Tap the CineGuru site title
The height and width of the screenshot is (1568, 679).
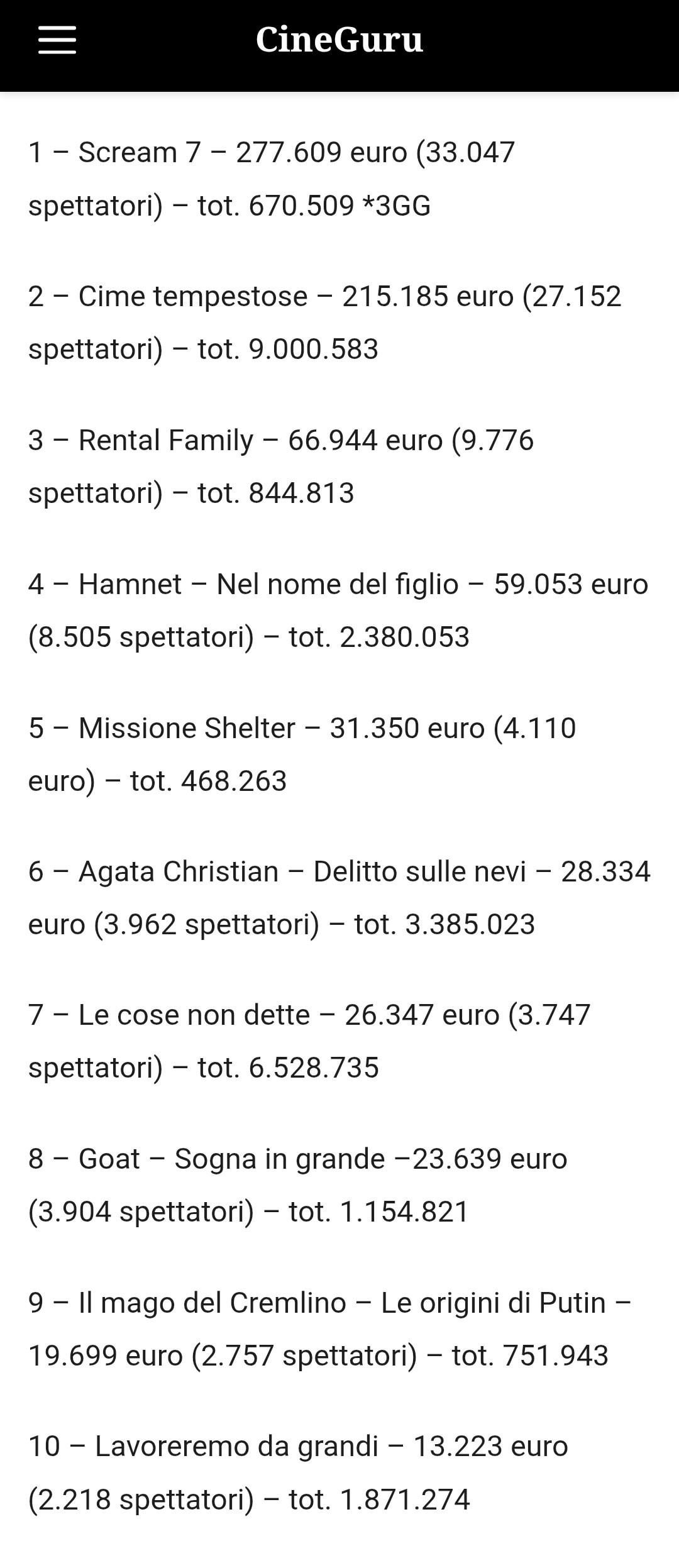coord(339,40)
